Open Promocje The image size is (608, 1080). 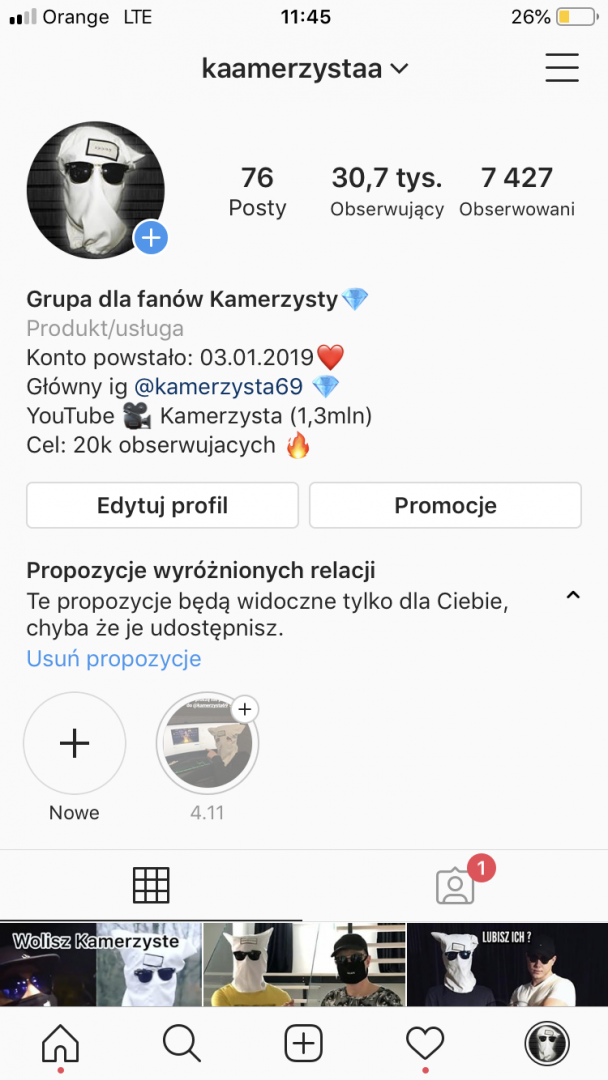pos(445,505)
